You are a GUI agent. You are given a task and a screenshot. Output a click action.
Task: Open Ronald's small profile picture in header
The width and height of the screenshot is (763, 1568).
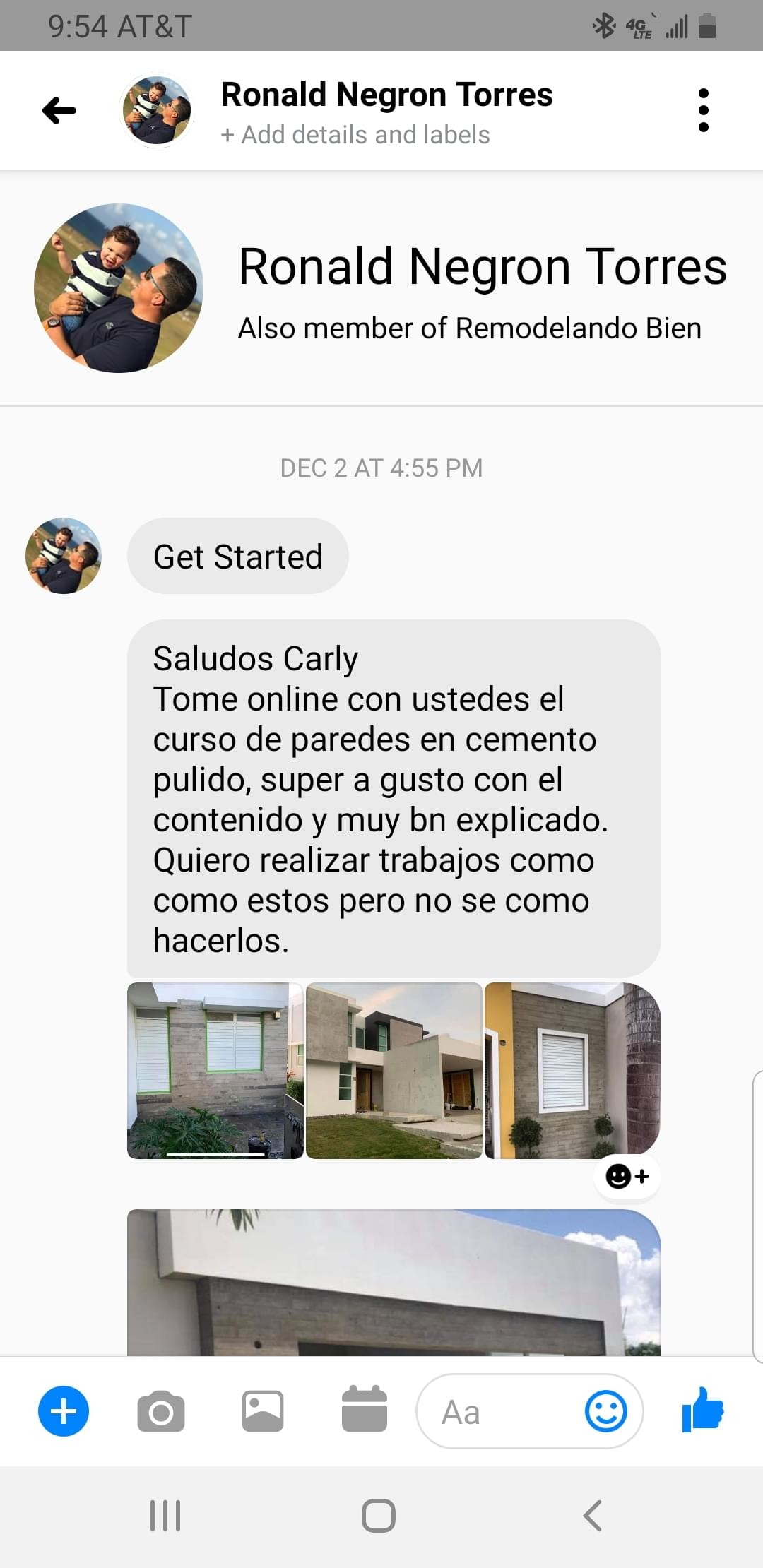point(156,111)
